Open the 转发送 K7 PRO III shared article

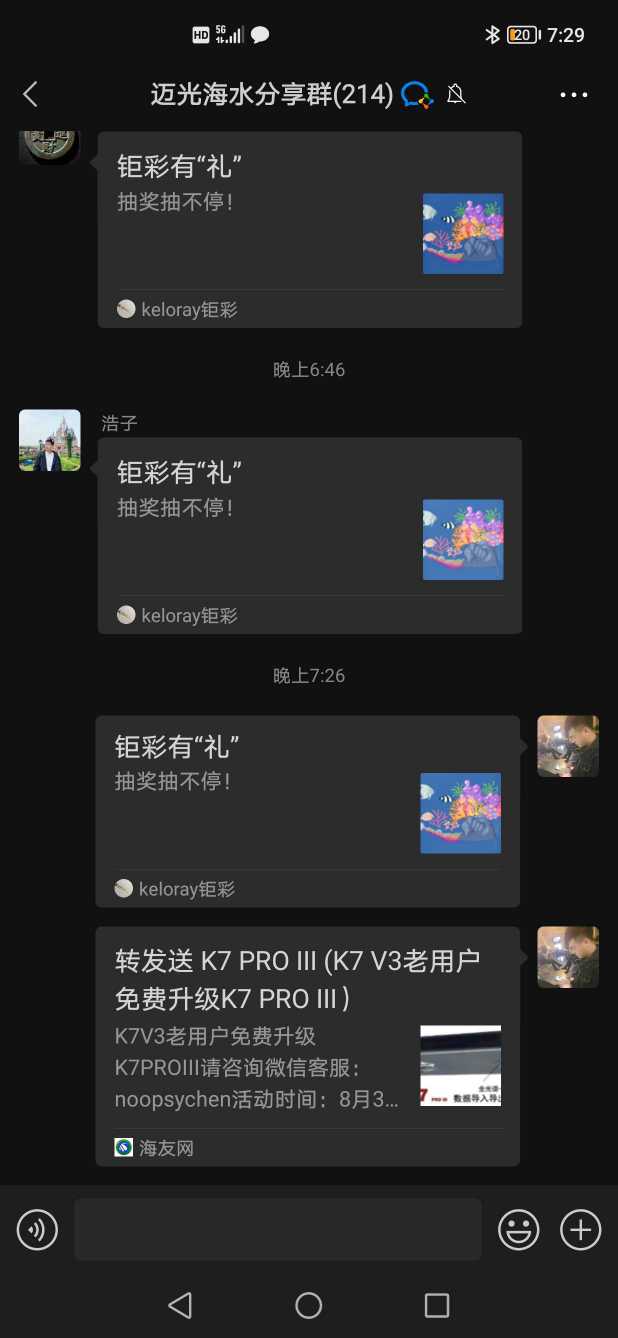(x=308, y=1045)
